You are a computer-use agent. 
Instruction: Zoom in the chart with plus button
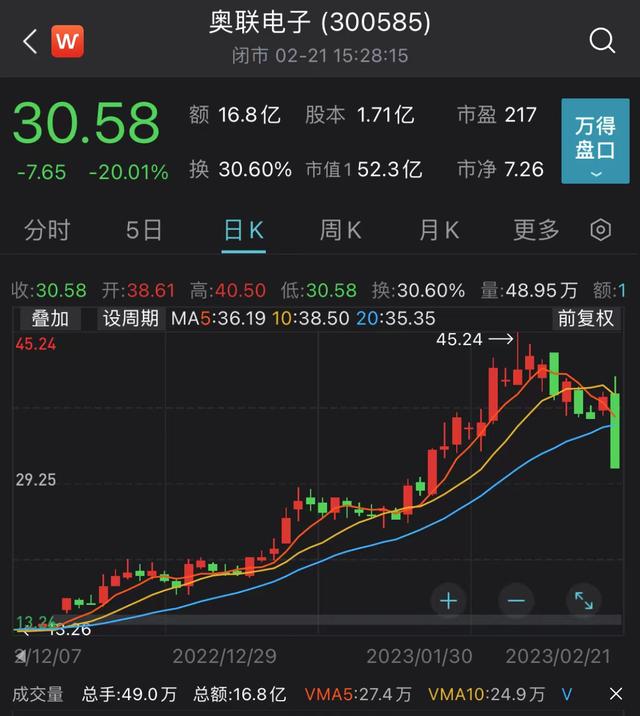[x=448, y=601]
